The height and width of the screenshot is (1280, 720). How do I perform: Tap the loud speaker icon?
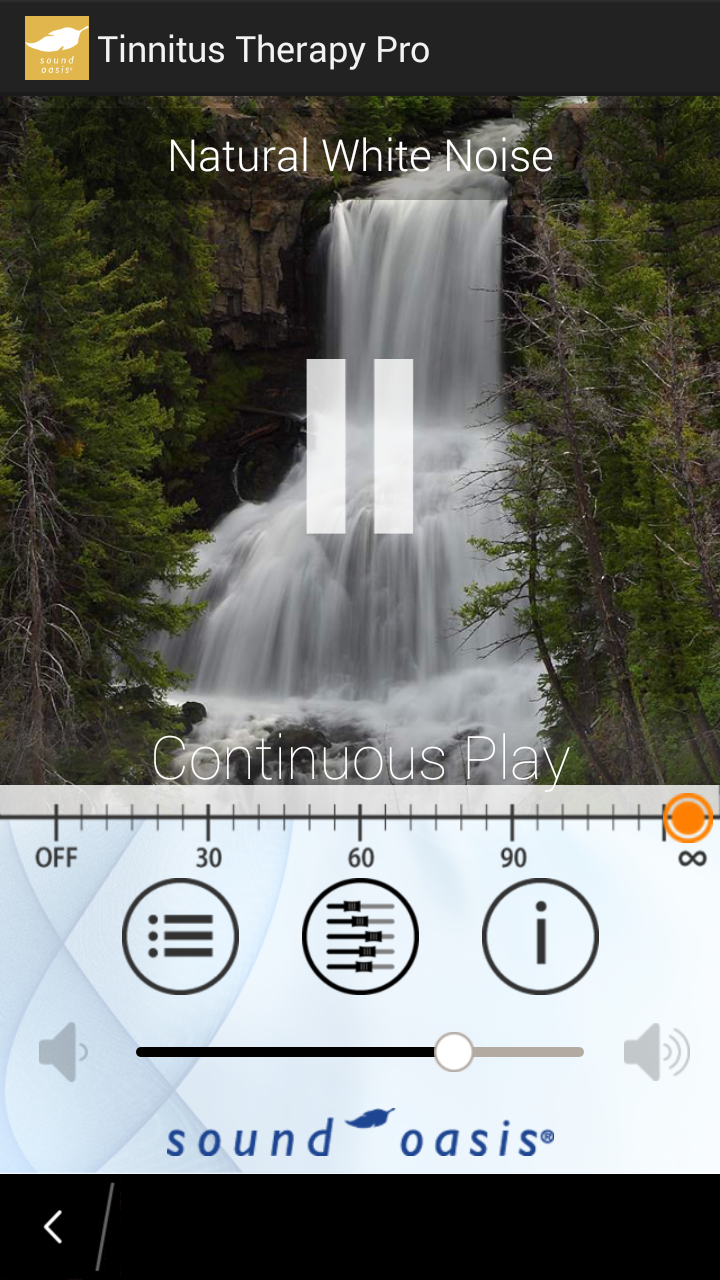[657, 1050]
